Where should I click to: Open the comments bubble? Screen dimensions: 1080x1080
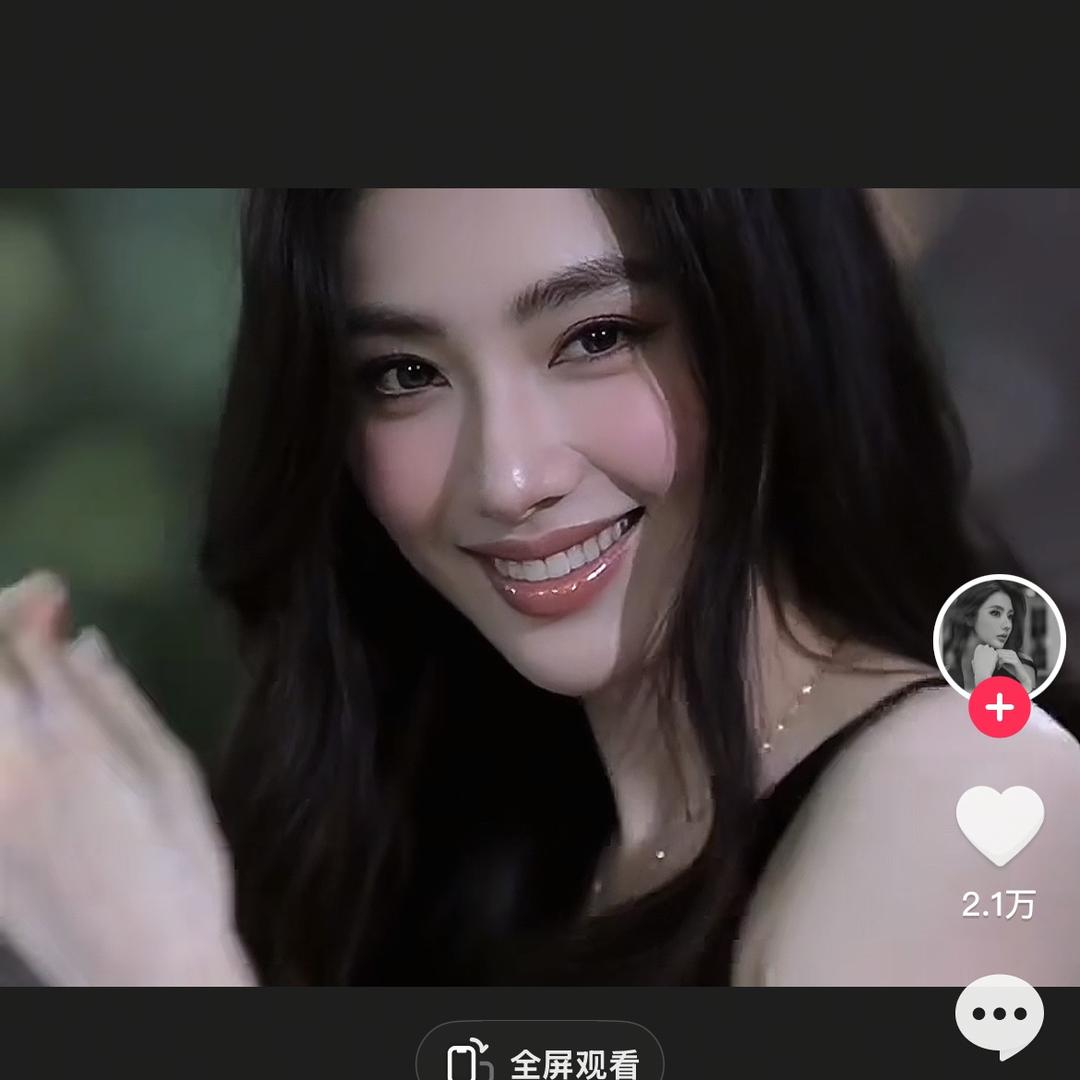(999, 1015)
